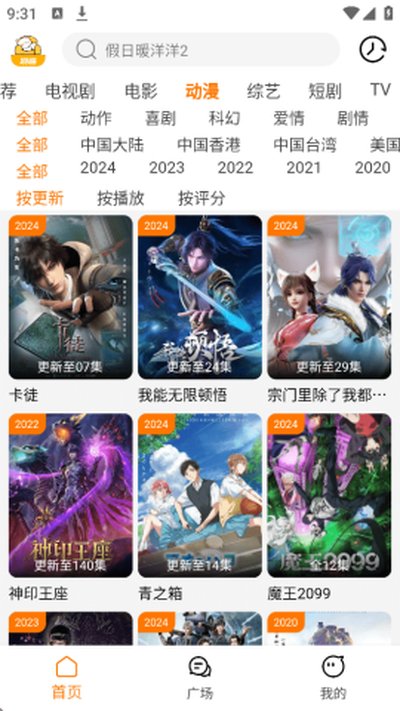Open the 卡徒 anime card

pyautogui.click(x=70, y=309)
